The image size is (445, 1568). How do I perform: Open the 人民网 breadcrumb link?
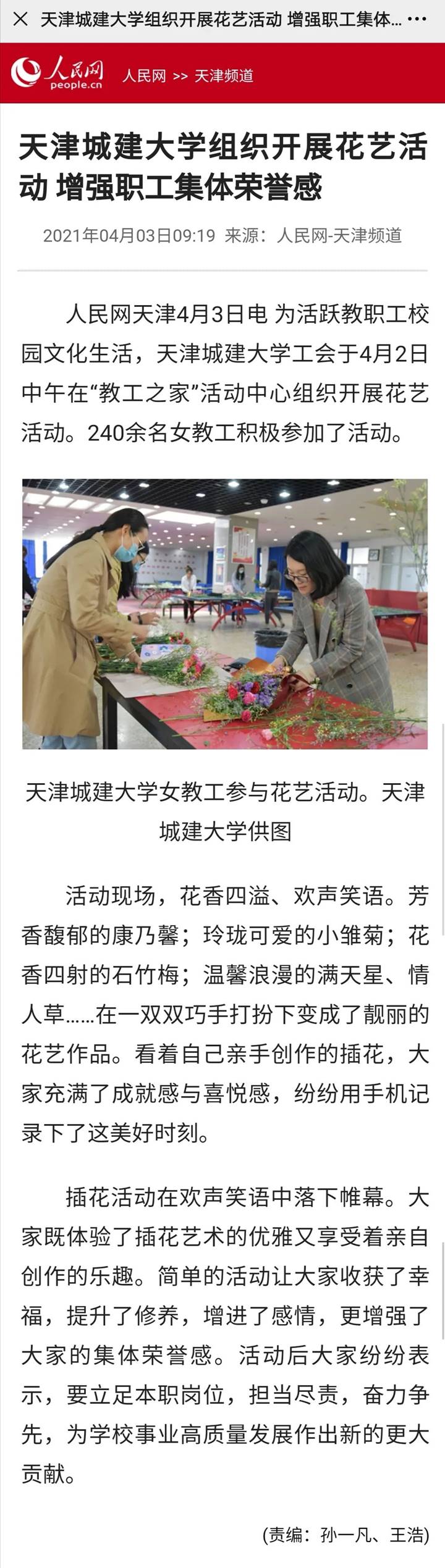(144, 76)
